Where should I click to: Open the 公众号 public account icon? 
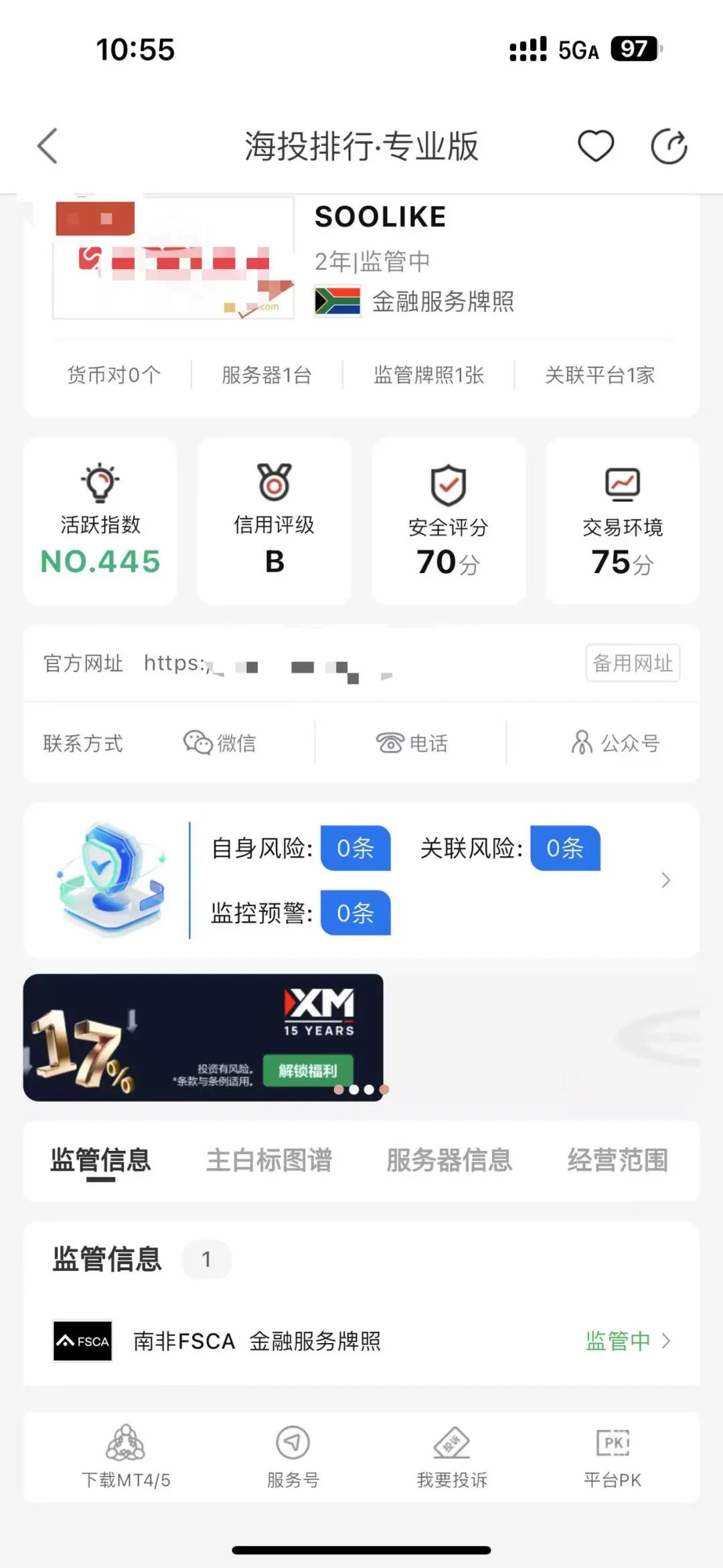[582, 742]
